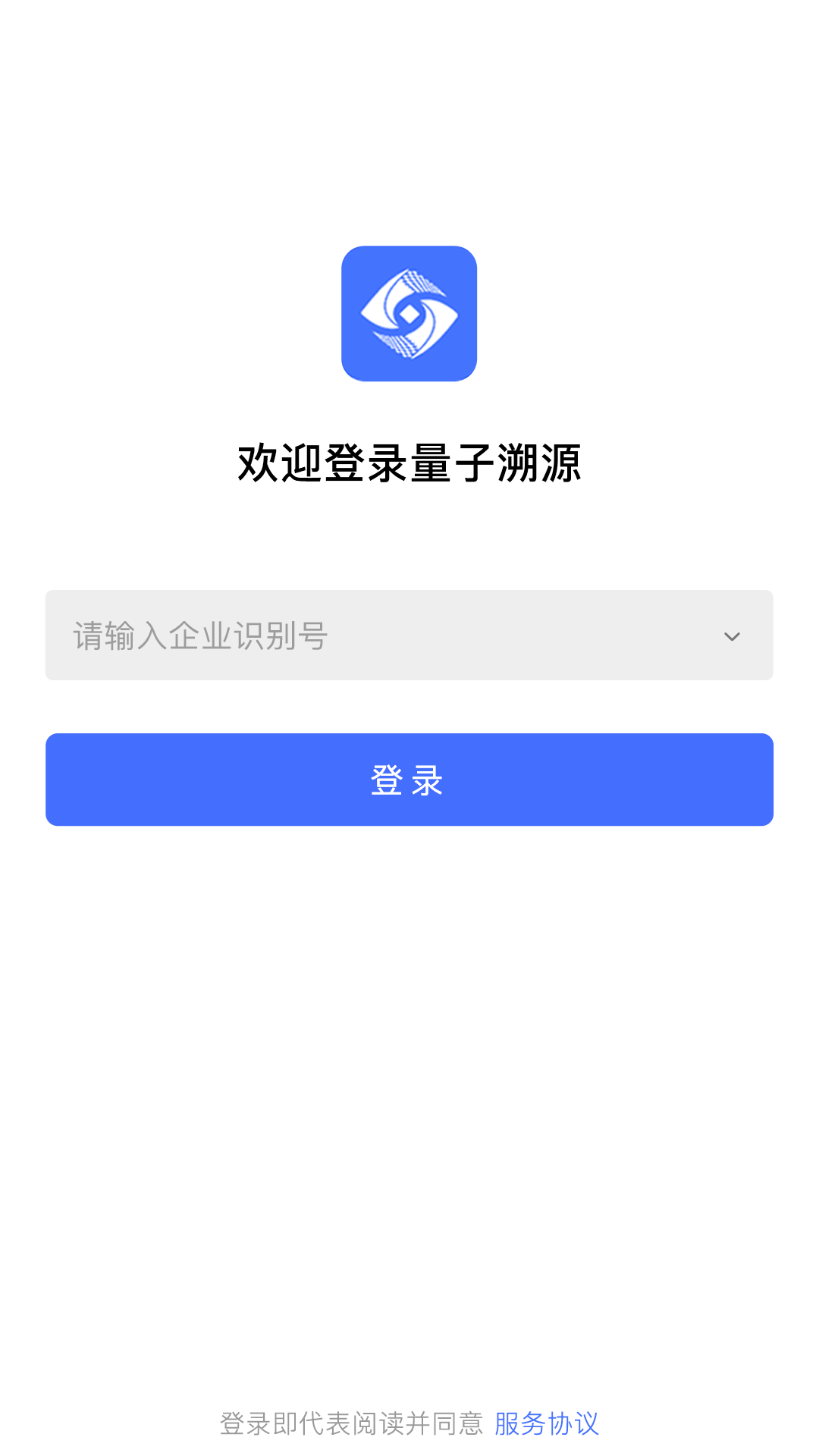Expand the enterprise ID dropdown chevron
819x1456 pixels.
pyautogui.click(x=732, y=636)
